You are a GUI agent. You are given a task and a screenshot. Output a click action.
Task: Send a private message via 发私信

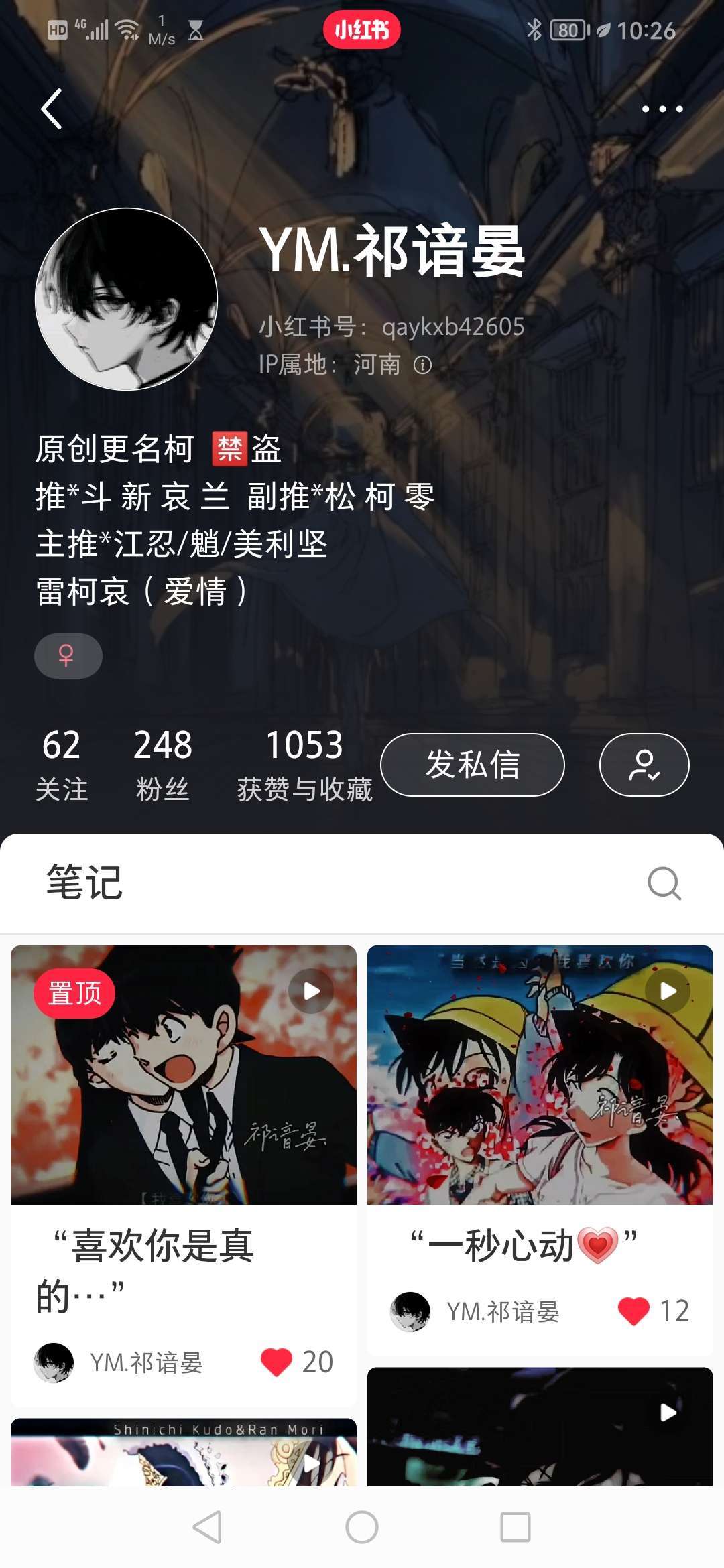[x=472, y=765]
